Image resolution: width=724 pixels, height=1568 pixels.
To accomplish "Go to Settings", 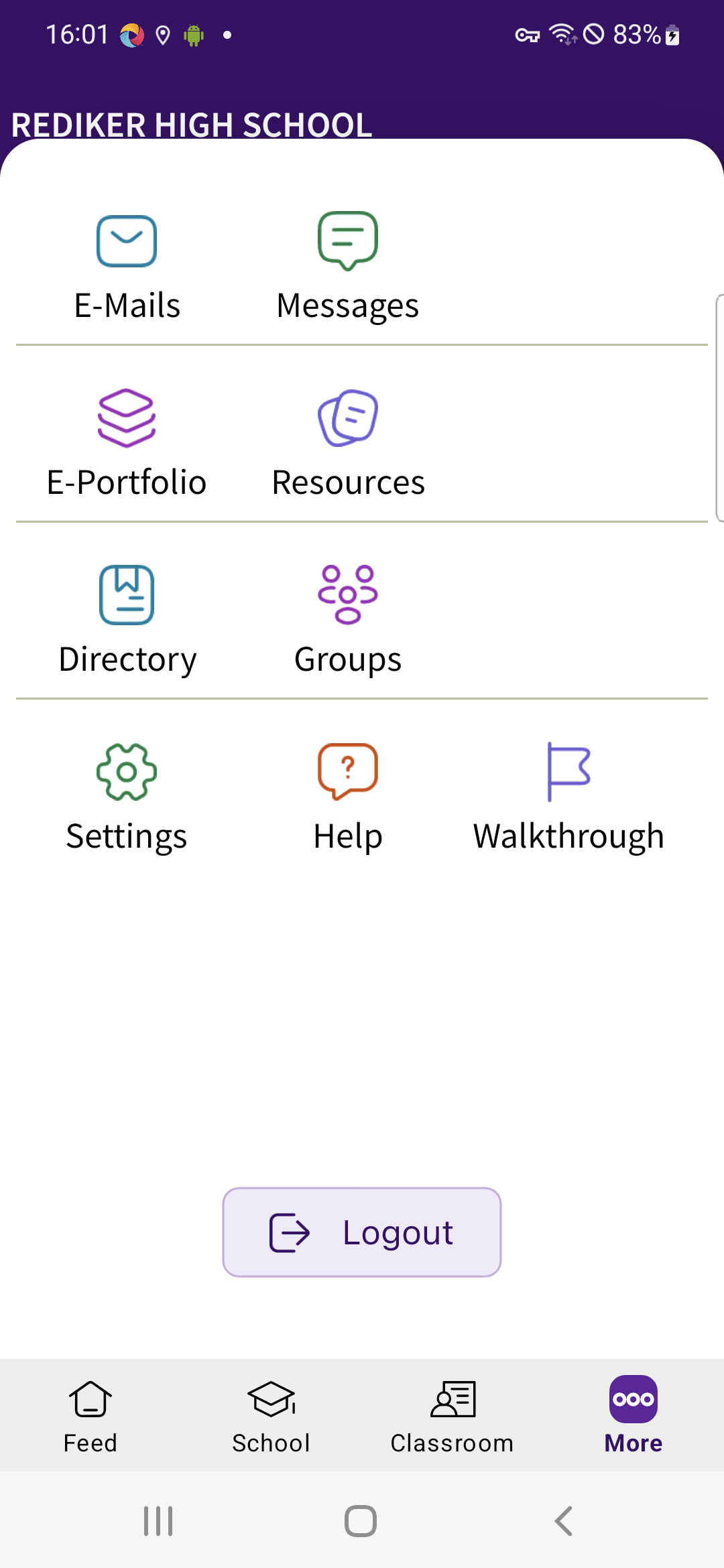I will (x=127, y=797).
